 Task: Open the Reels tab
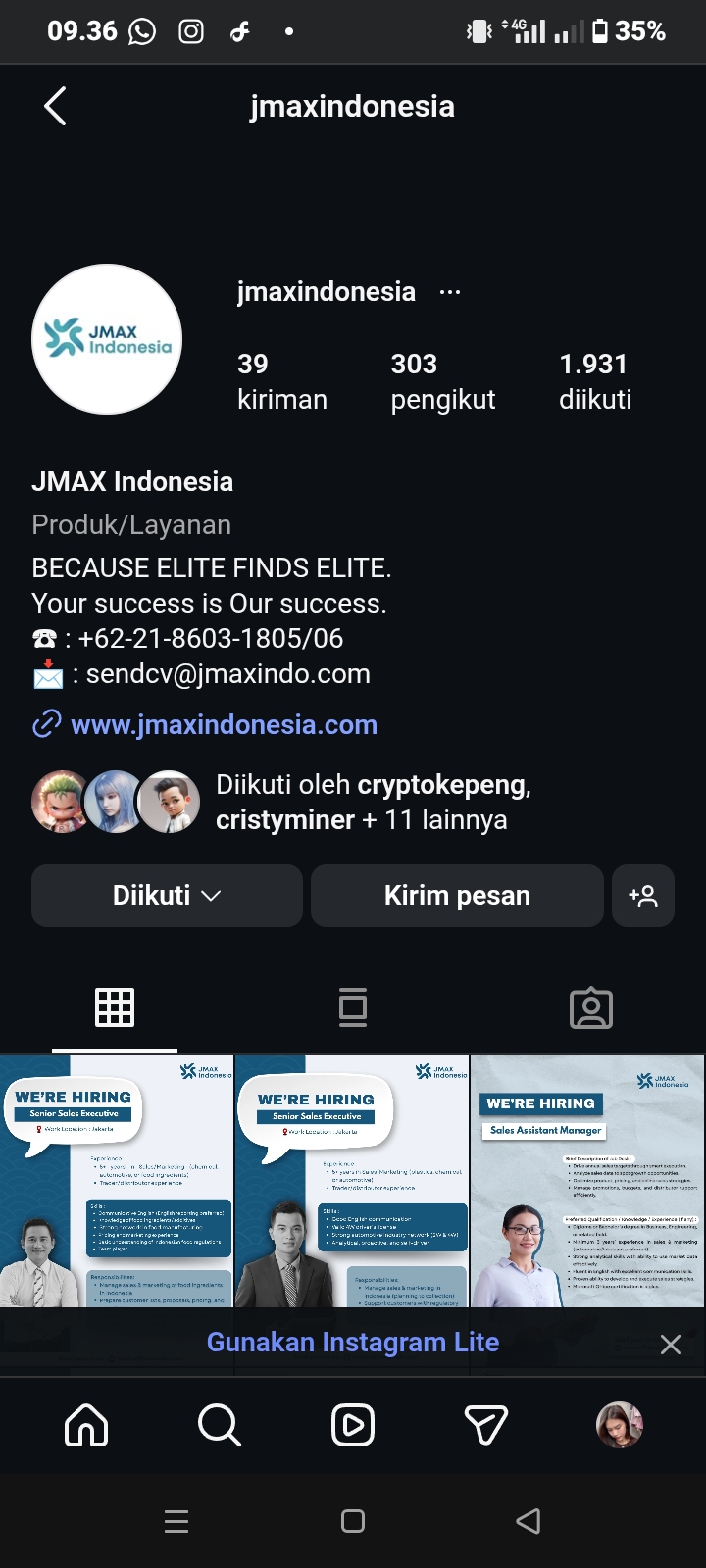353,1425
